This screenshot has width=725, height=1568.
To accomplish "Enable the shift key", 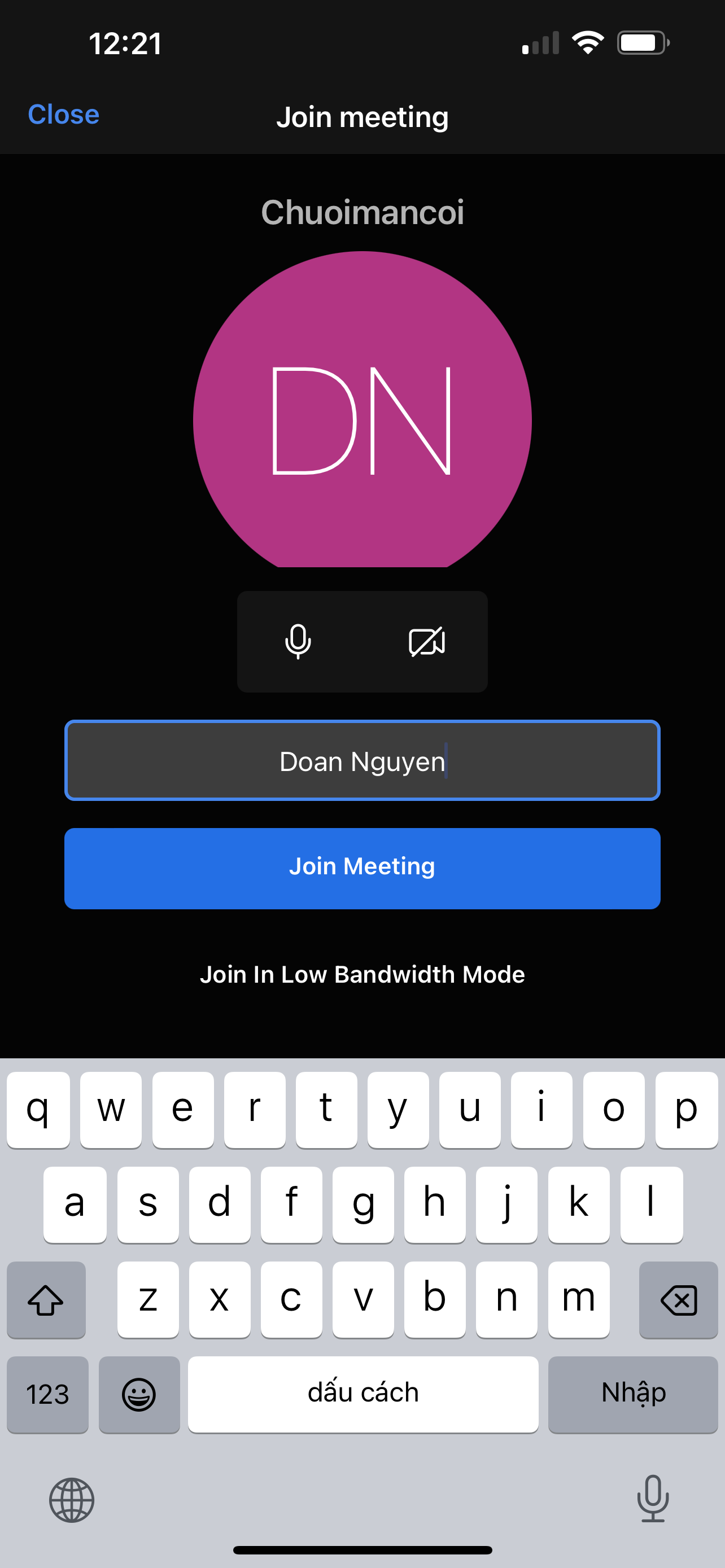I will point(46,1300).
